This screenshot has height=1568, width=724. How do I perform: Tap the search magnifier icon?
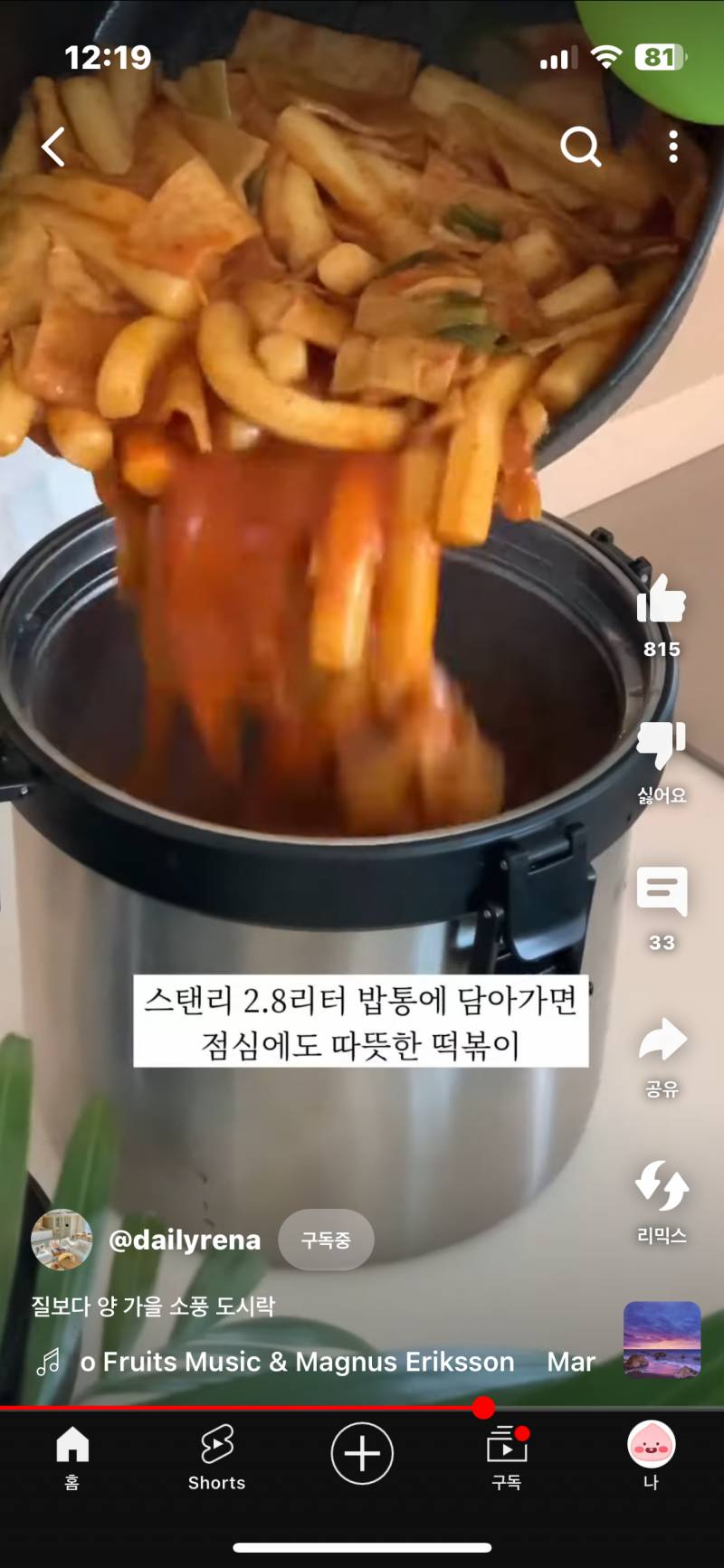[581, 147]
